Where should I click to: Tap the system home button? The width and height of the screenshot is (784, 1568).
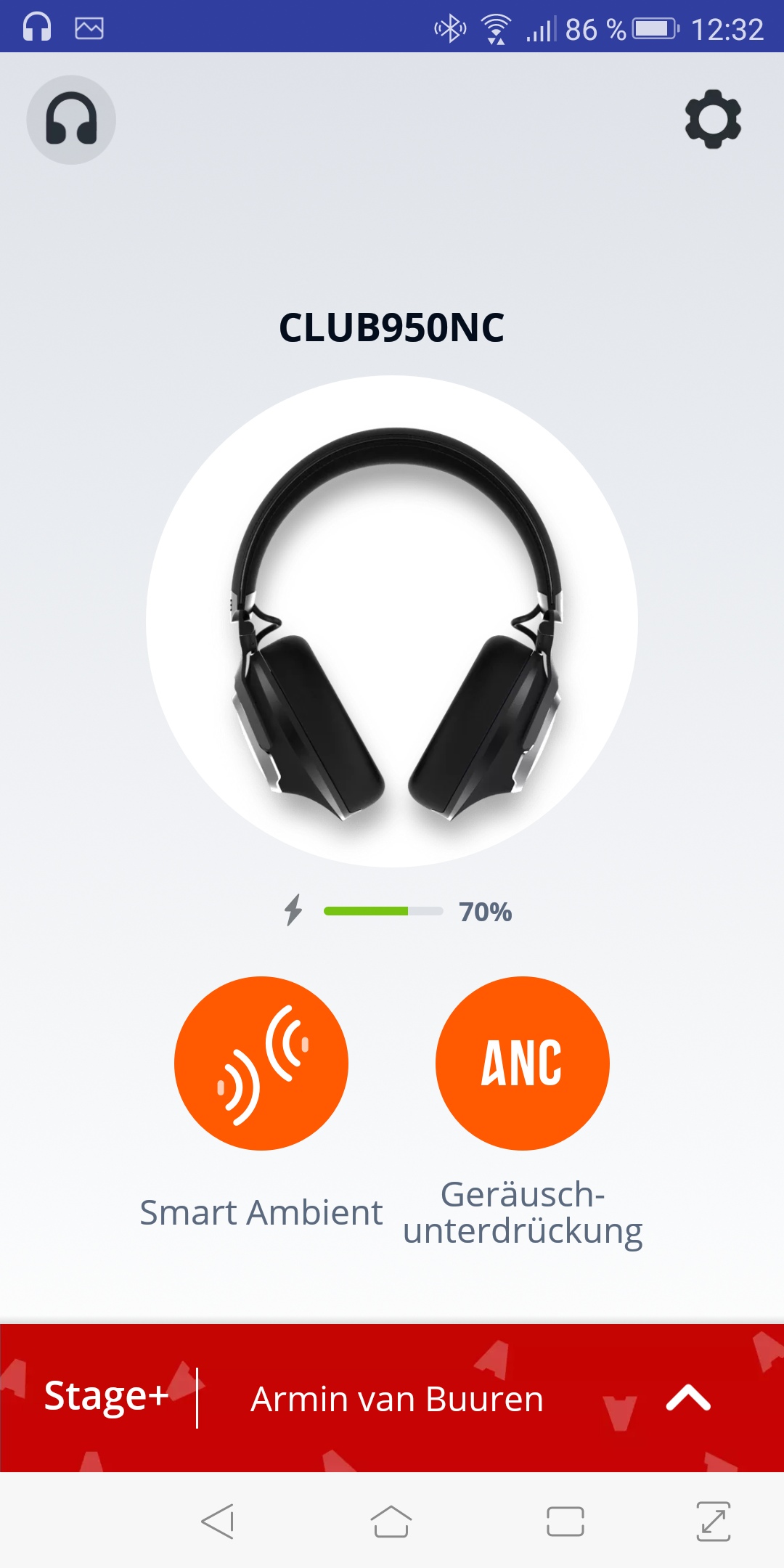tap(391, 1522)
